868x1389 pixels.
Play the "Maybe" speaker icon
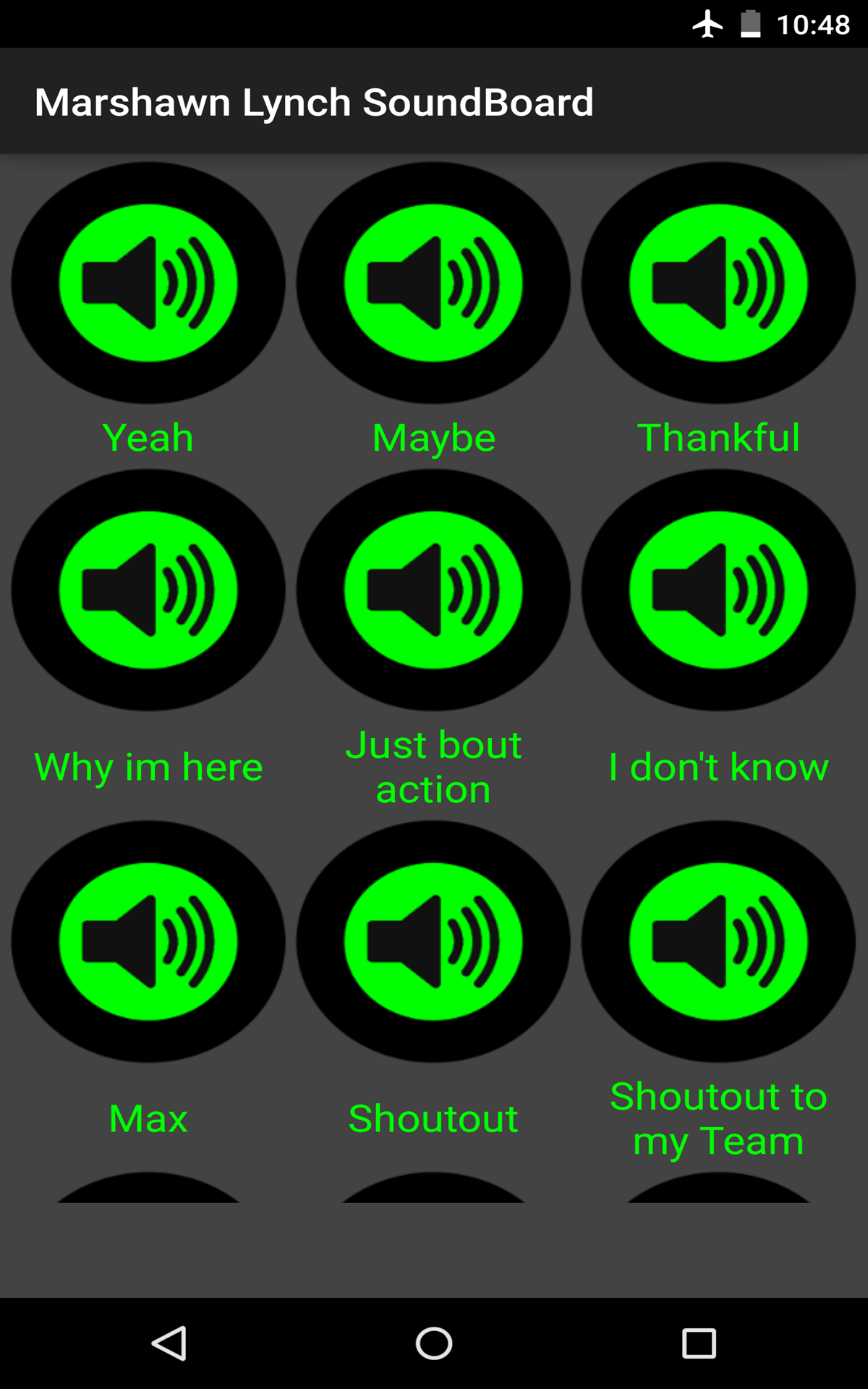433,282
